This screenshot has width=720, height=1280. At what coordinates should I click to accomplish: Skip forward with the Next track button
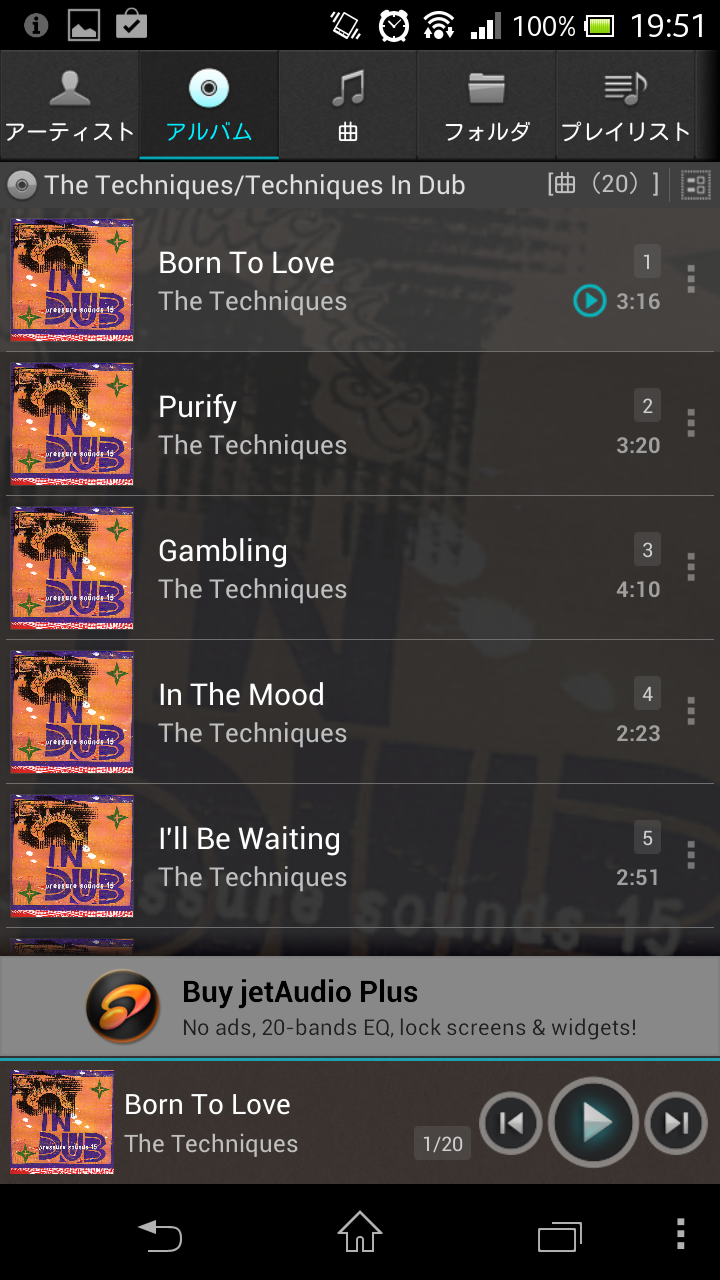[x=676, y=1122]
